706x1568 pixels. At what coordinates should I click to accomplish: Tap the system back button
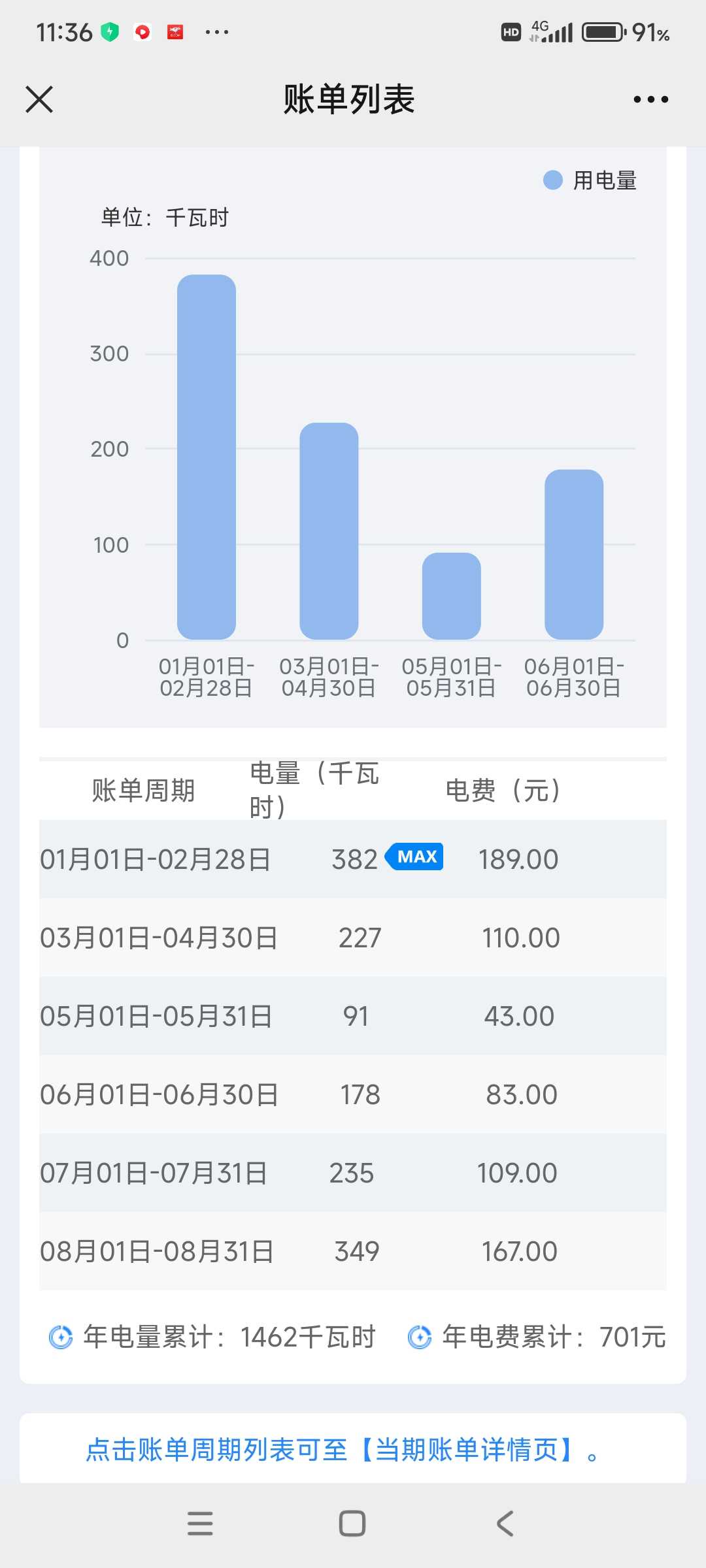pyautogui.click(x=505, y=1524)
